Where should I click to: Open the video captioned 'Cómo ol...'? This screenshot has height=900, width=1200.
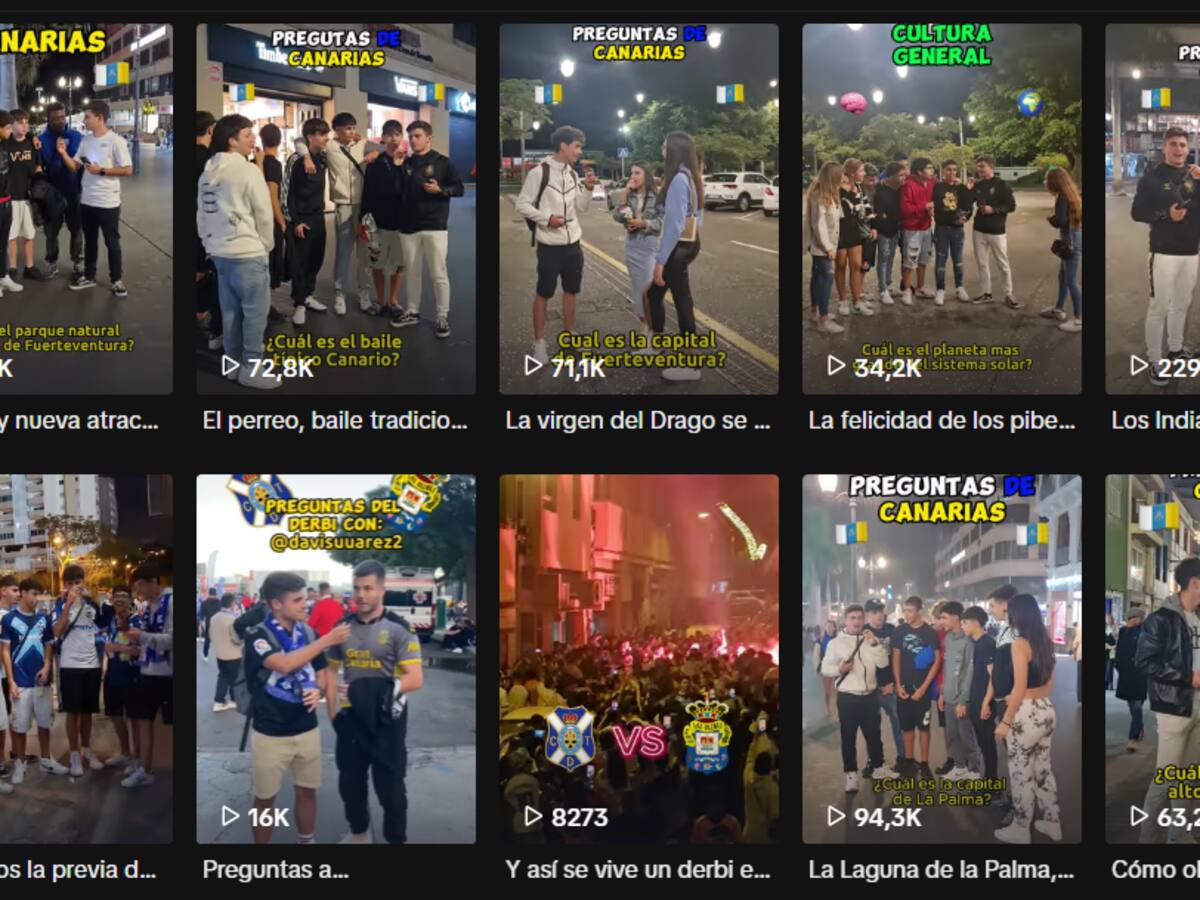(1153, 659)
